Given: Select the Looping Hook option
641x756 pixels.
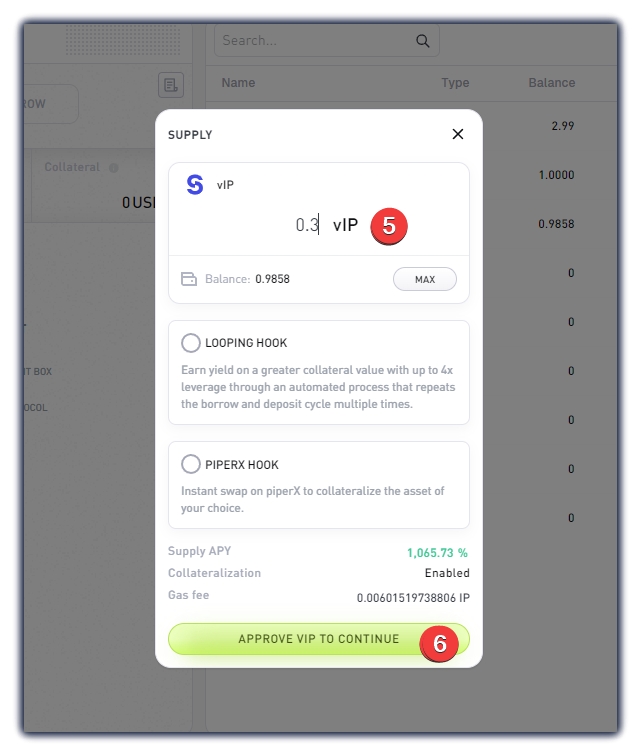Looking at the screenshot, I should [x=190, y=343].
